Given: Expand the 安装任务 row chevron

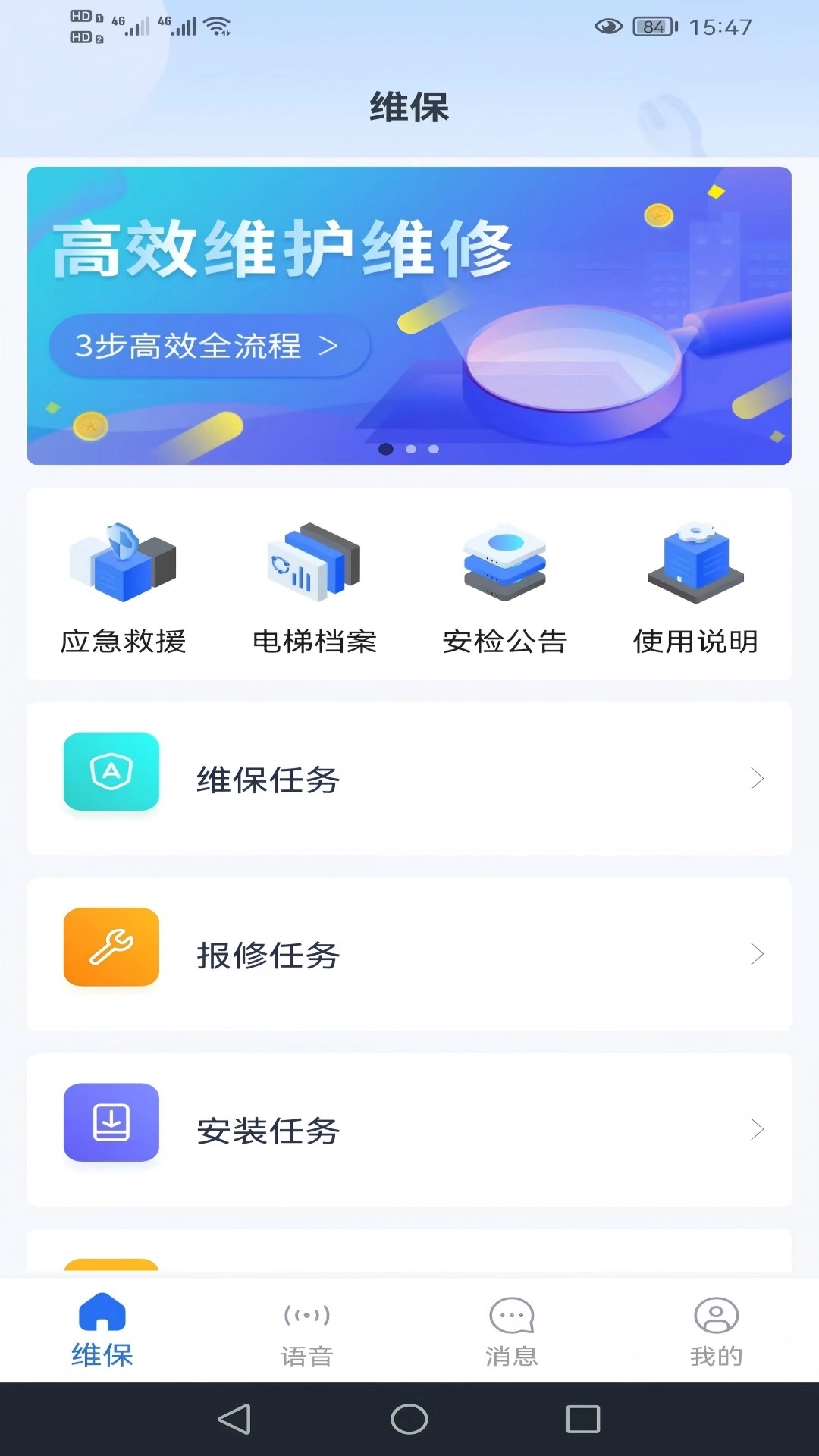Looking at the screenshot, I should [757, 1129].
